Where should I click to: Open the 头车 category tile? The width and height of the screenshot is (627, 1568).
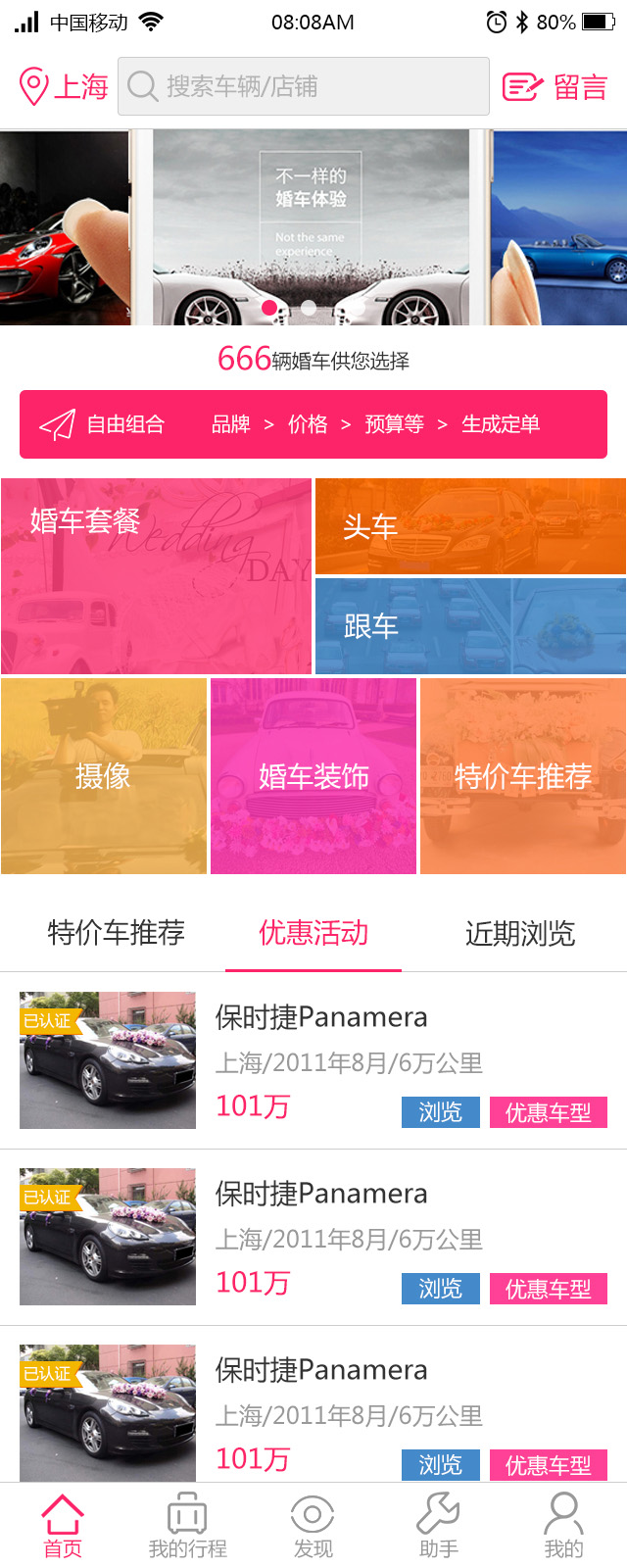coord(470,526)
